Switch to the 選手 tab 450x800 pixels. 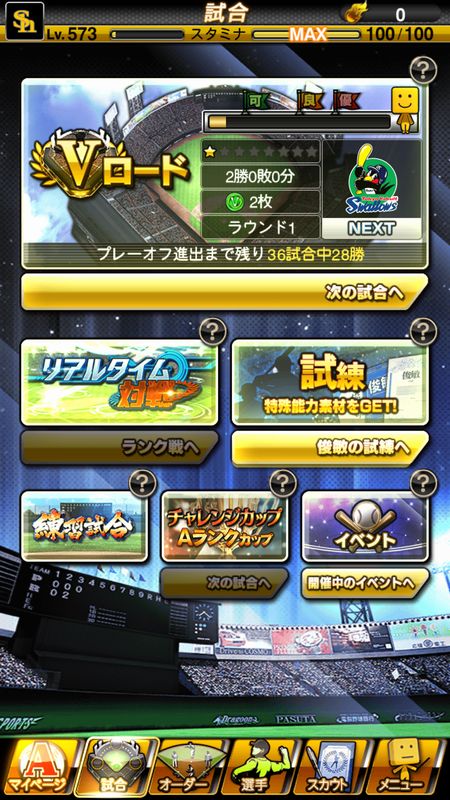click(x=261, y=768)
